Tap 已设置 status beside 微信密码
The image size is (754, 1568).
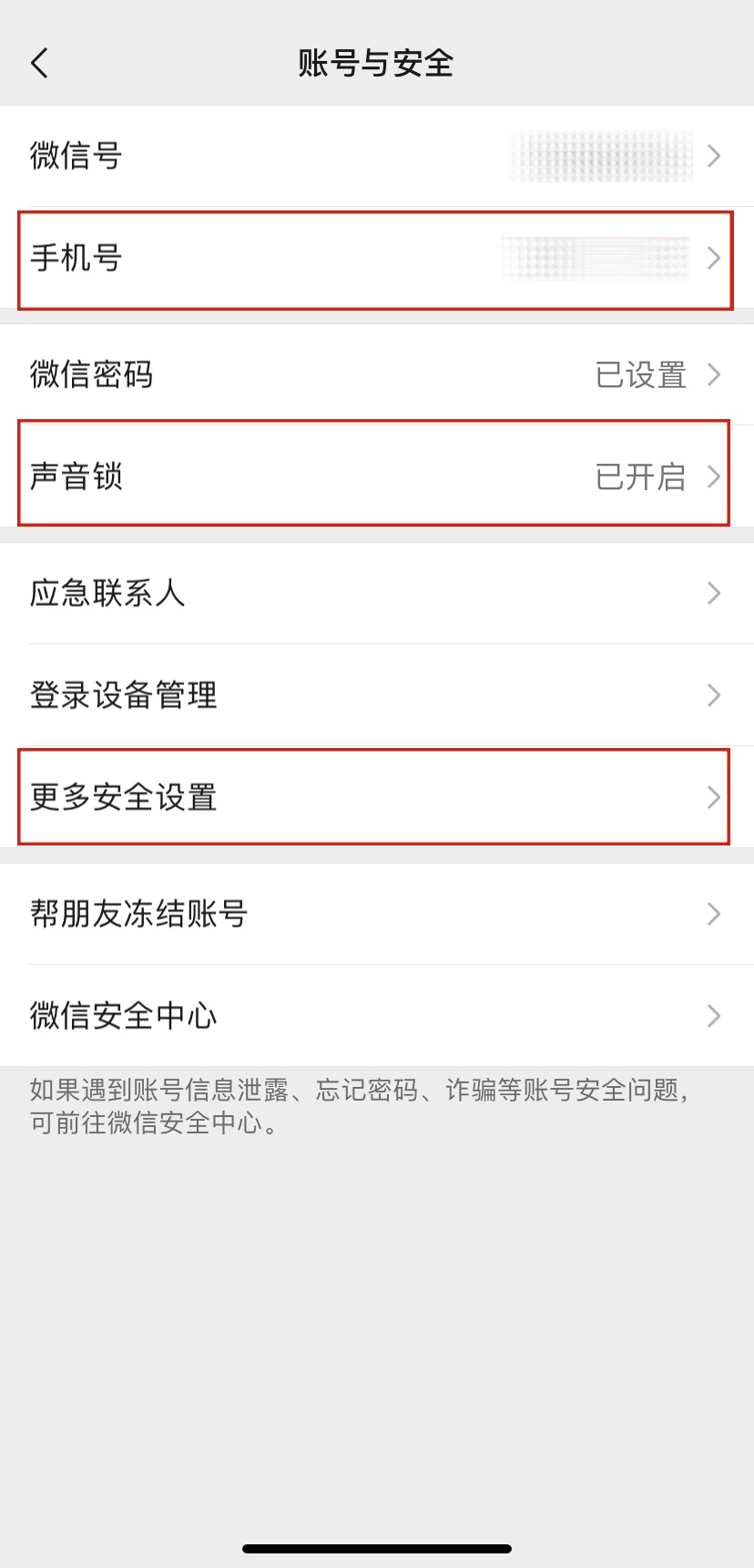[x=640, y=374]
